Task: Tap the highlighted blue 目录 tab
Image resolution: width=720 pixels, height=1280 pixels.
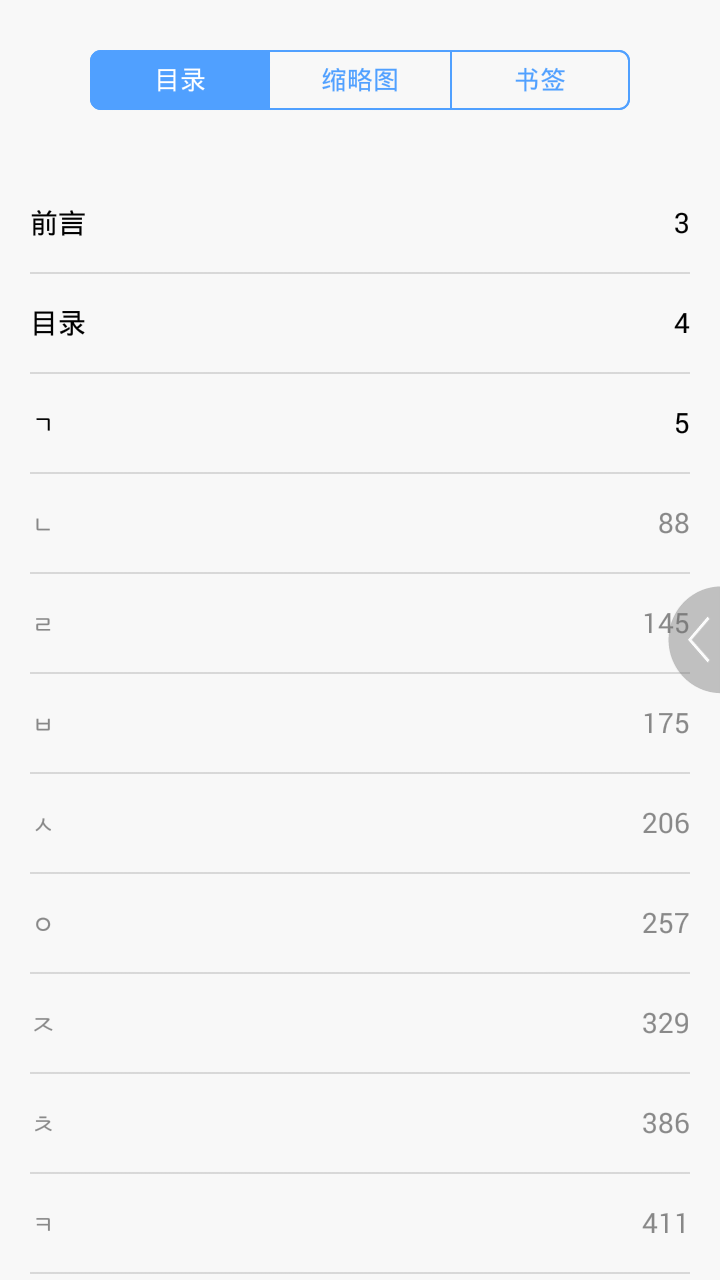Action: 180,80
